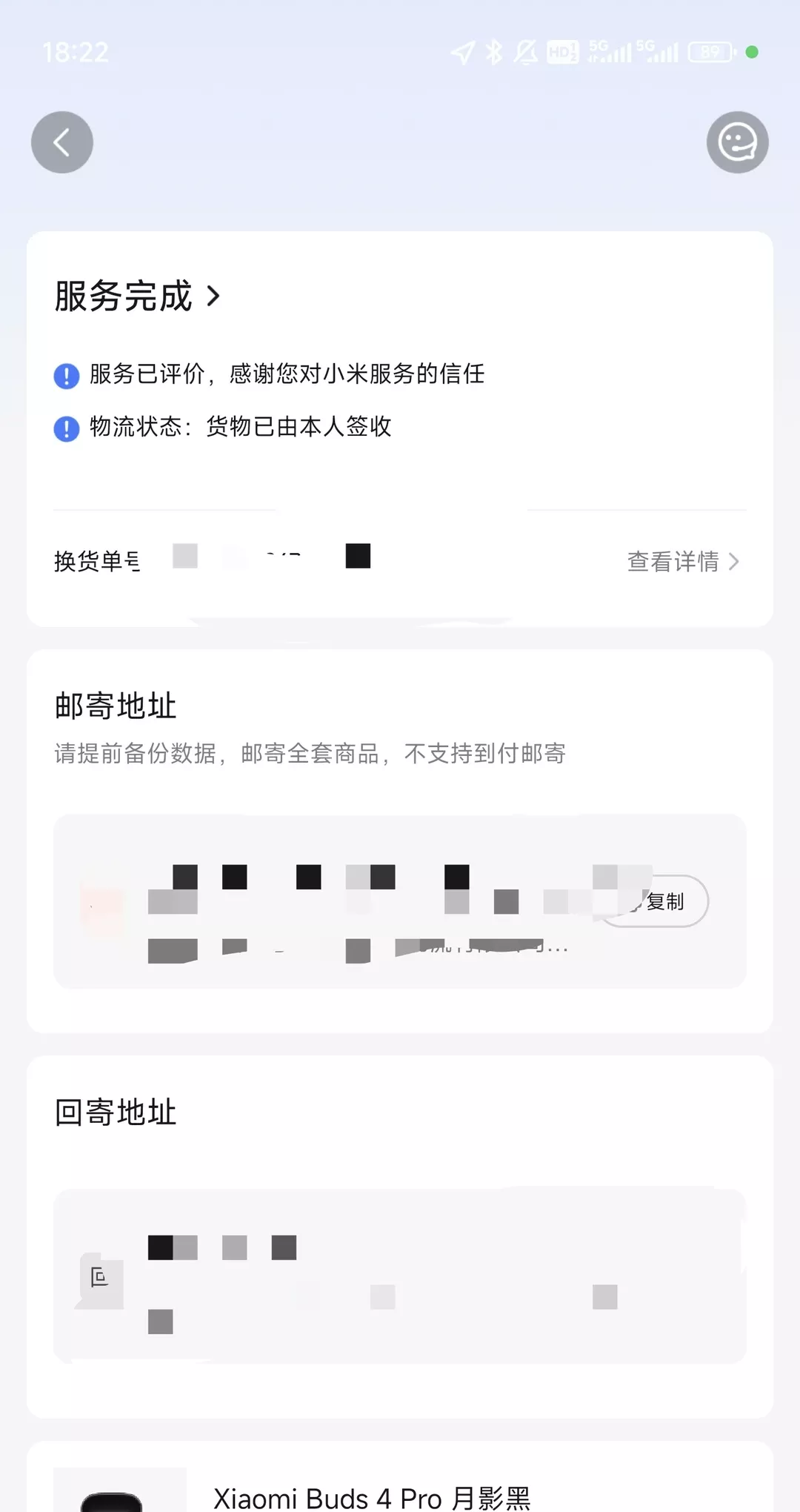
Task: Click the blue info icon beside 物流状态
Action: 66,428
